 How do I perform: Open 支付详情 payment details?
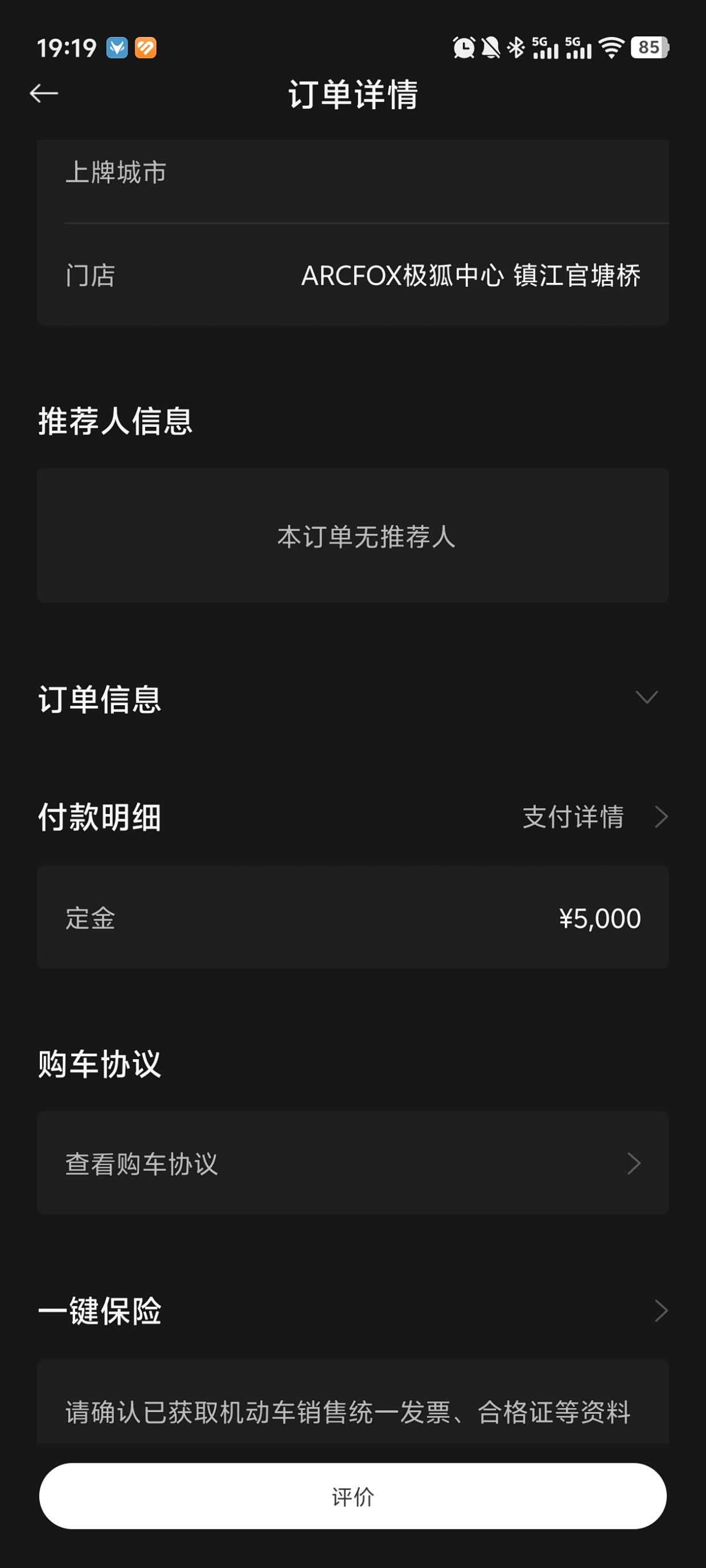594,817
